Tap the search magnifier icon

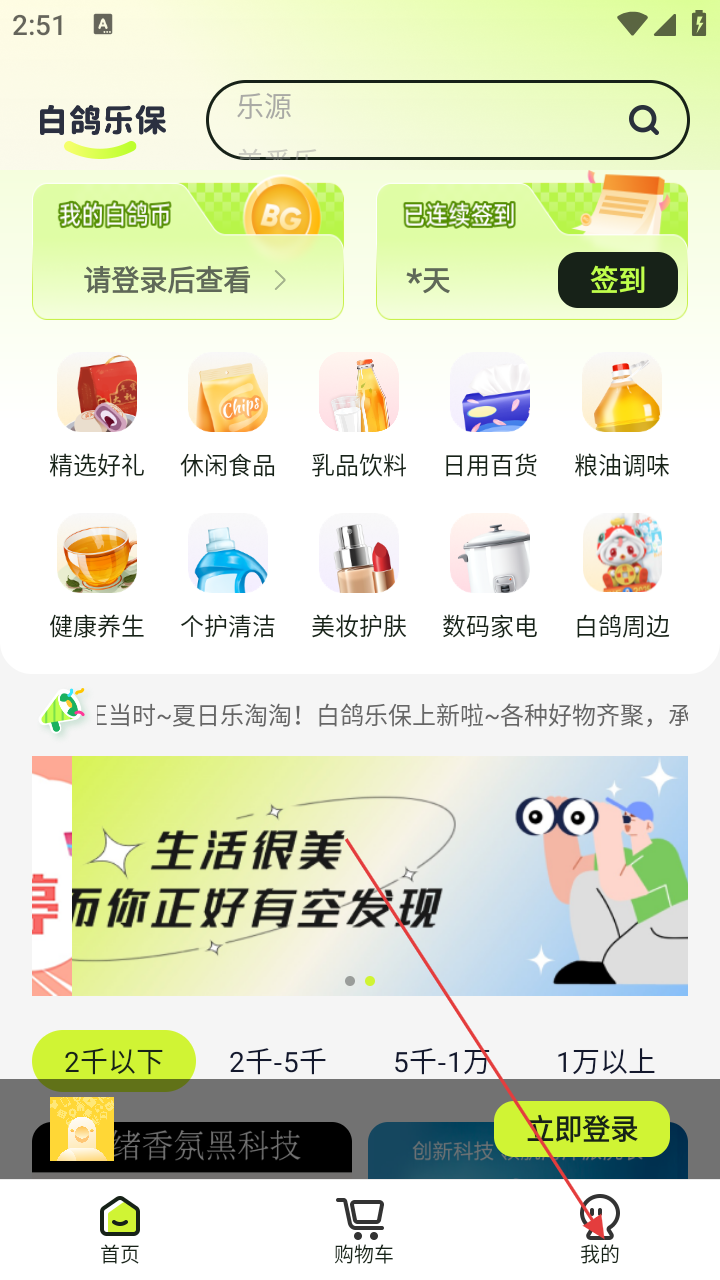(644, 121)
